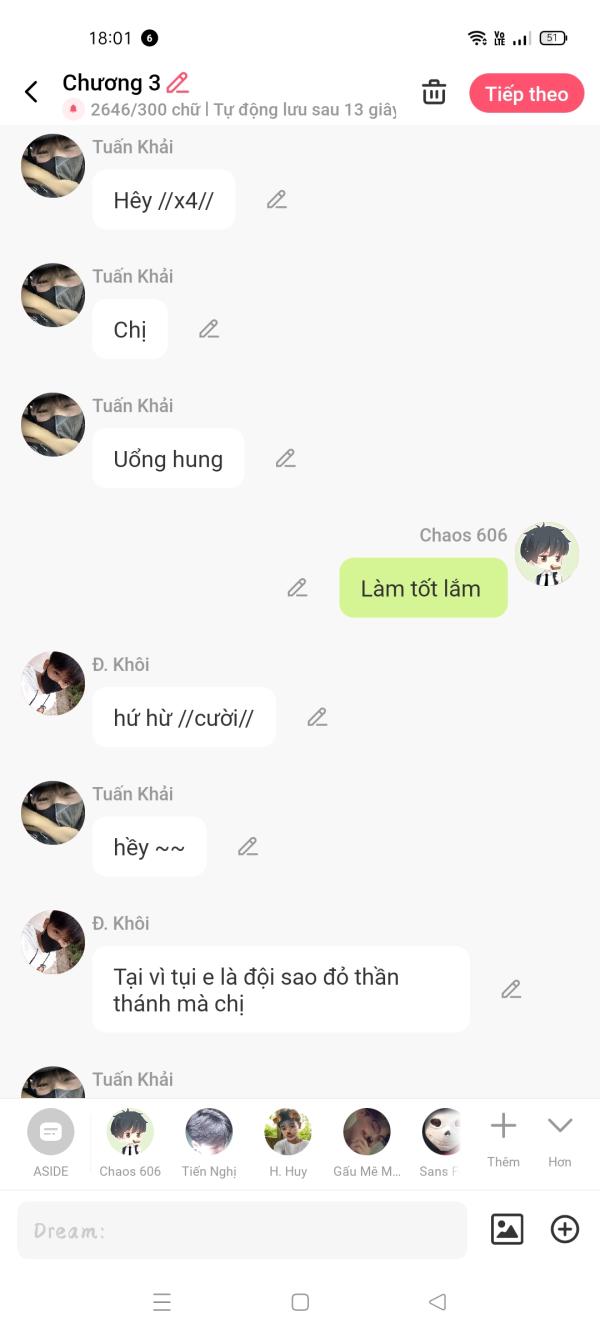The width and height of the screenshot is (600, 1333).
Task: Insert a picture using the image icon
Action: (x=508, y=1229)
